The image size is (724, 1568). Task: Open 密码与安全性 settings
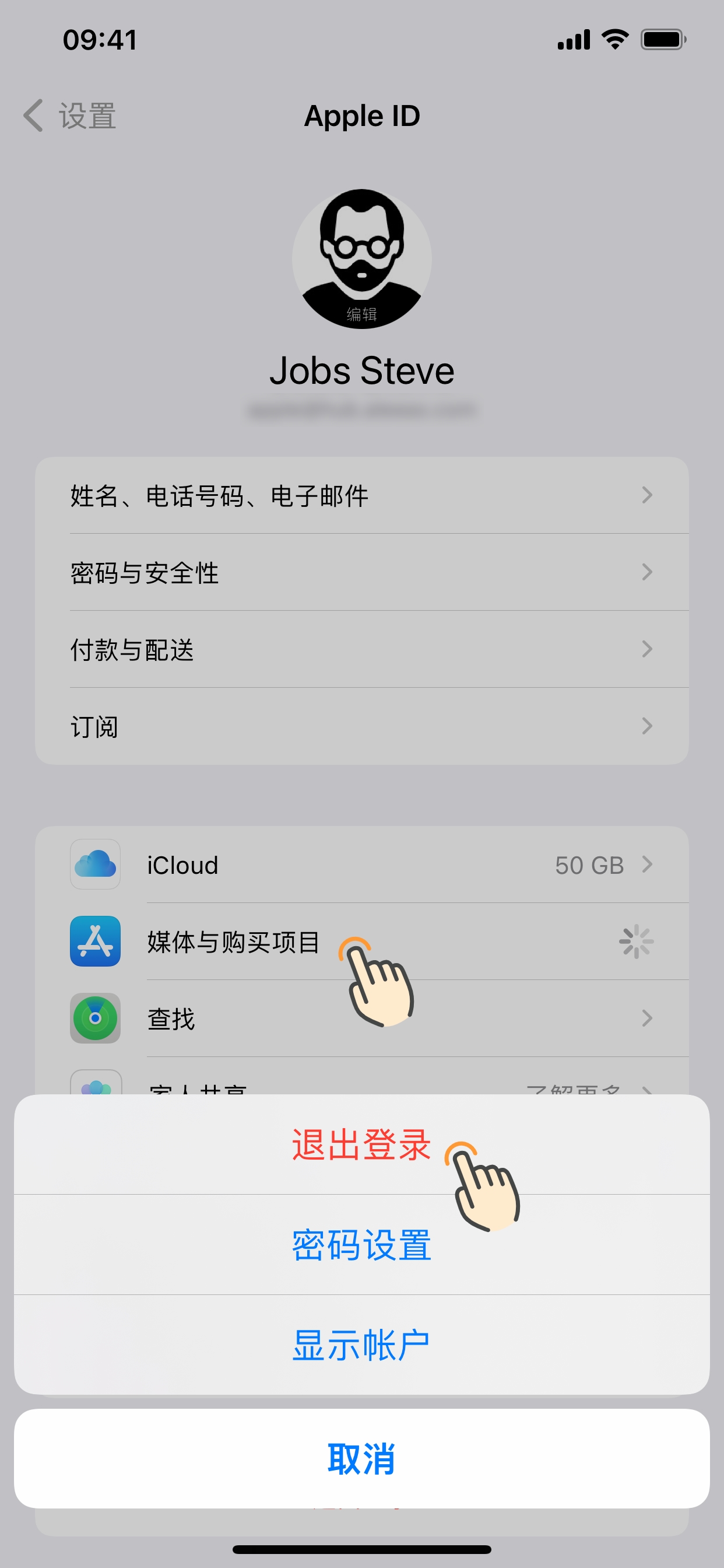[361, 572]
